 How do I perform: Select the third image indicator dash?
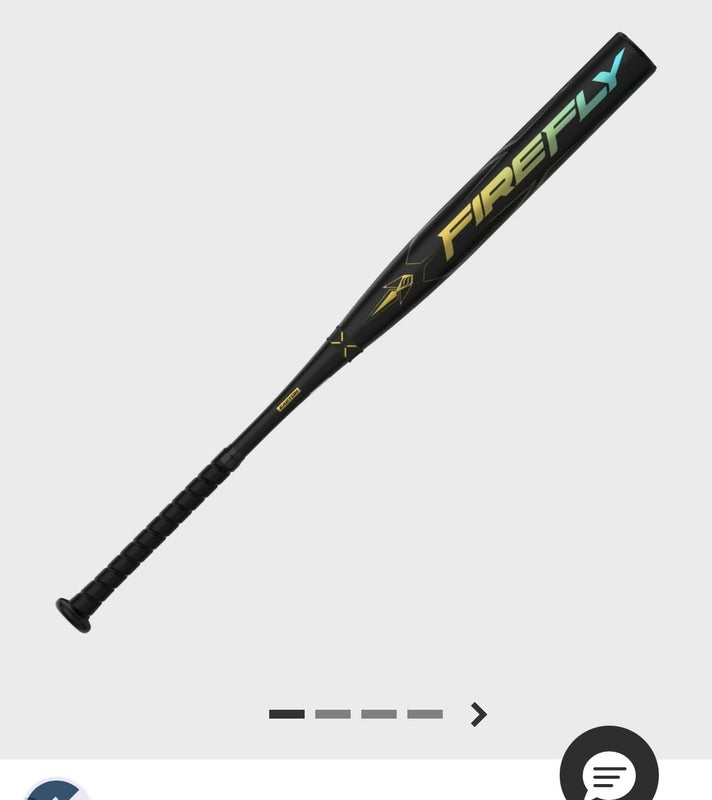(379, 714)
